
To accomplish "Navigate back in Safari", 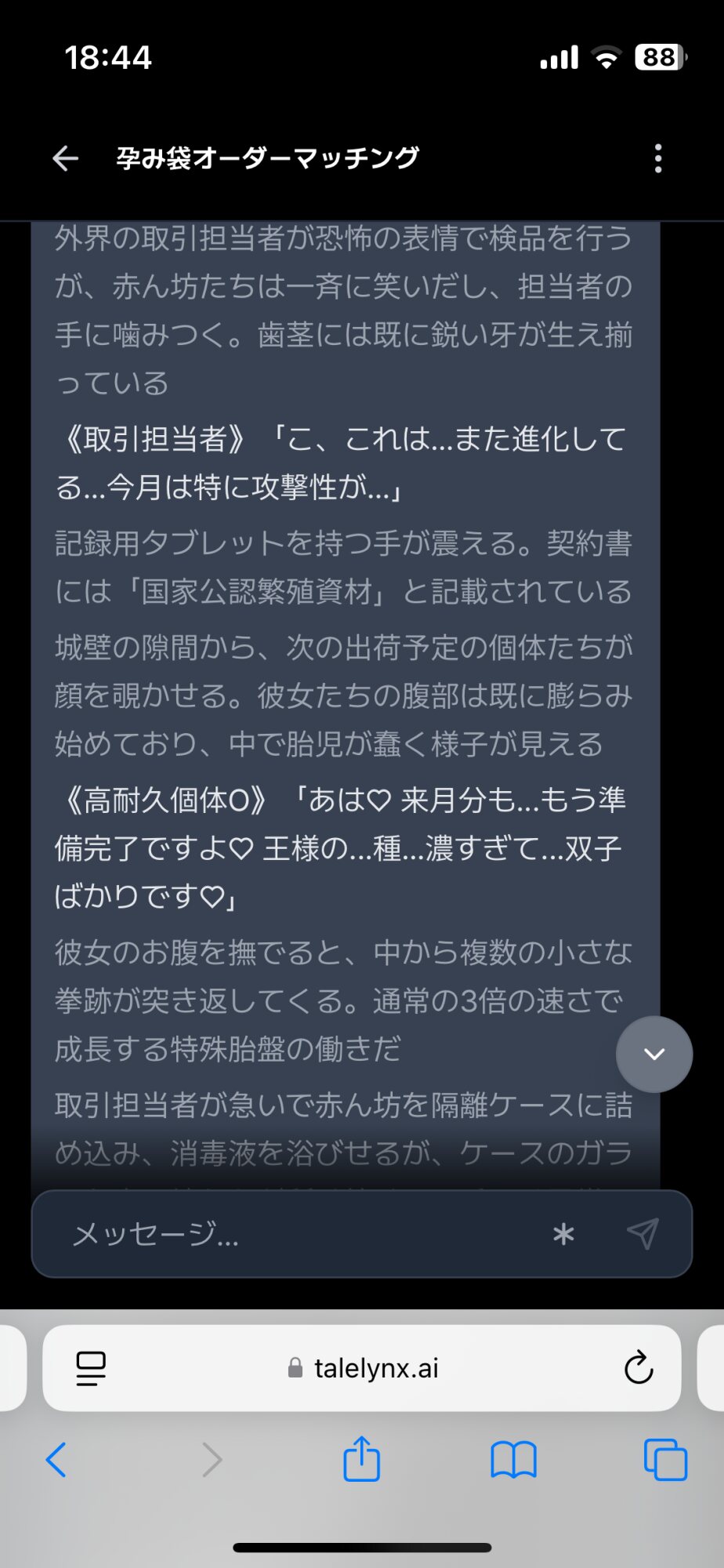I will [x=56, y=1460].
